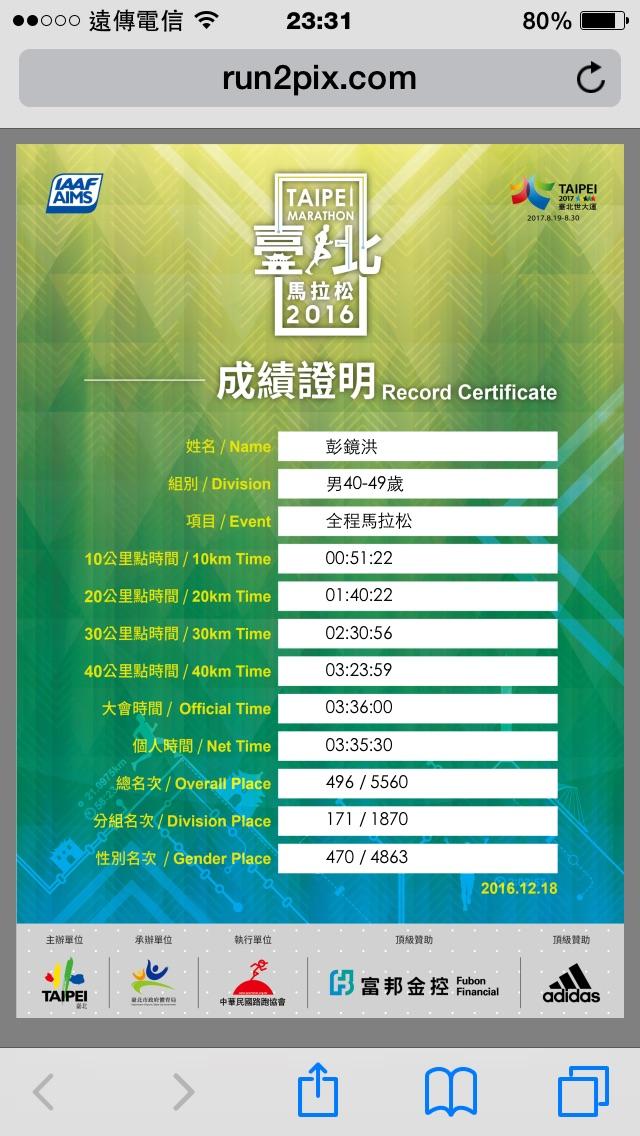Show all open tabs

point(582,1091)
